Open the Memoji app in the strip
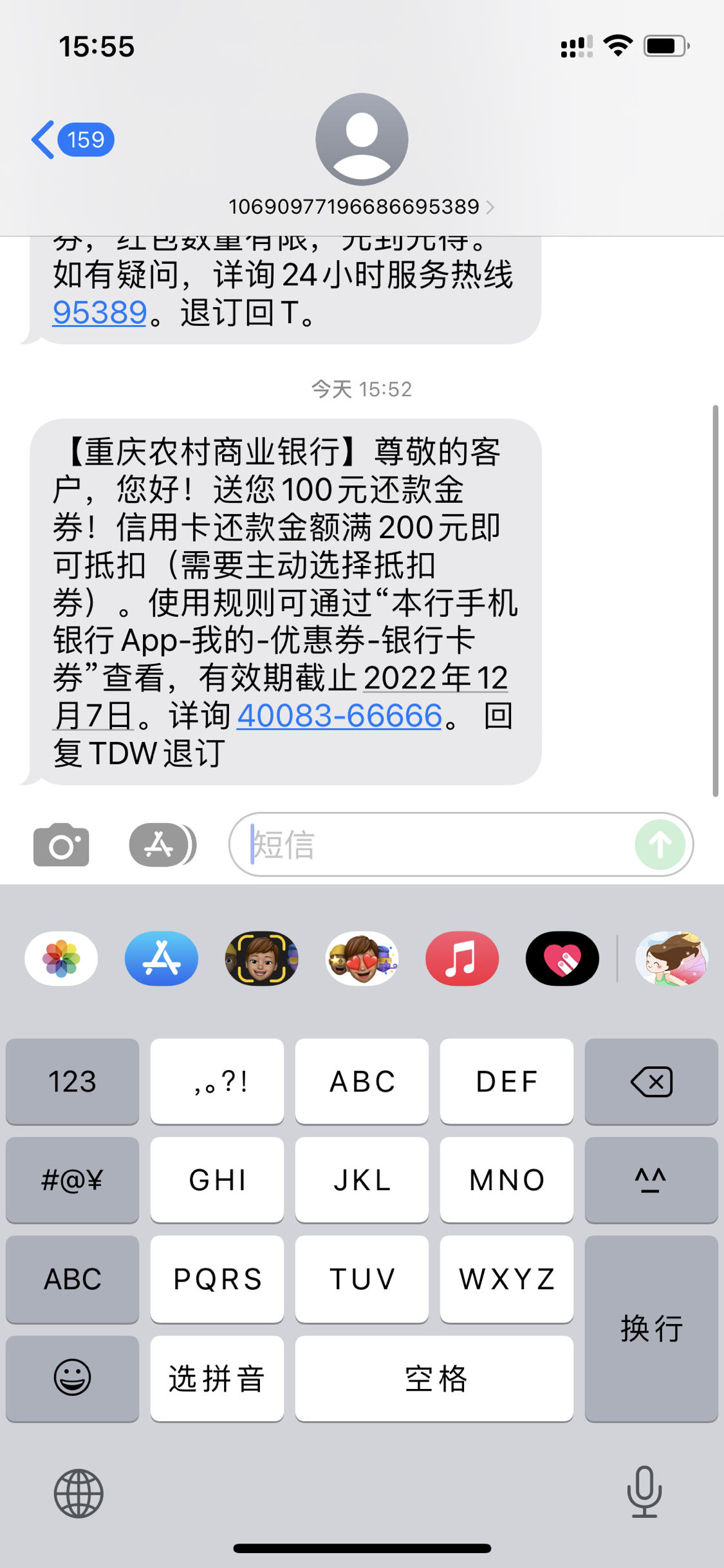 coord(261,959)
